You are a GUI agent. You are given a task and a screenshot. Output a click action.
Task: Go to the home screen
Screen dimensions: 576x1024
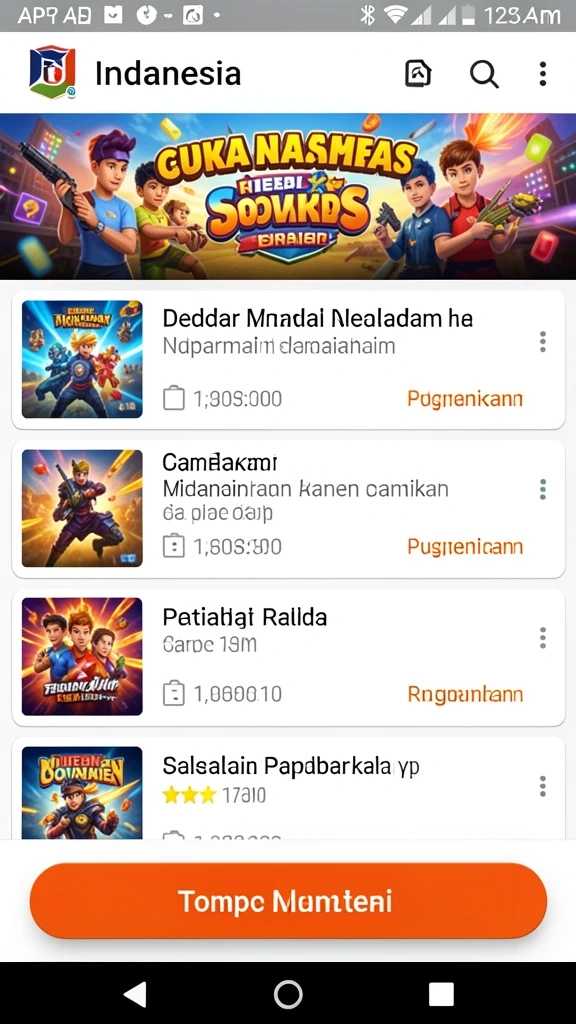click(288, 994)
